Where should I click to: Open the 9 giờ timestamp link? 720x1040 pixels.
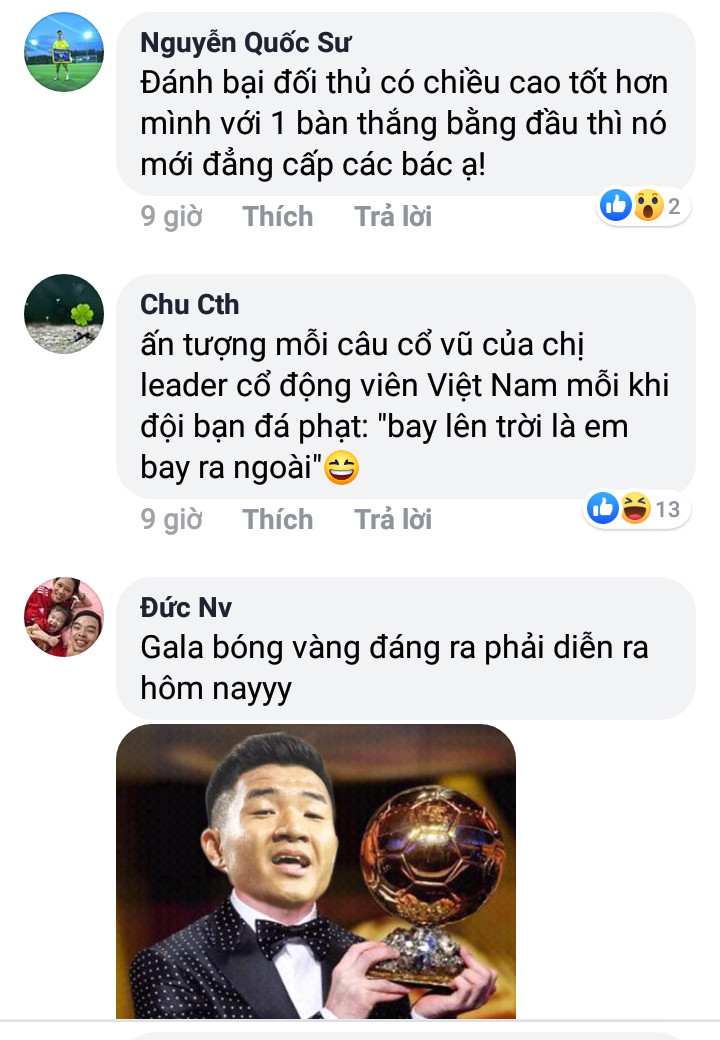(x=167, y=215)
